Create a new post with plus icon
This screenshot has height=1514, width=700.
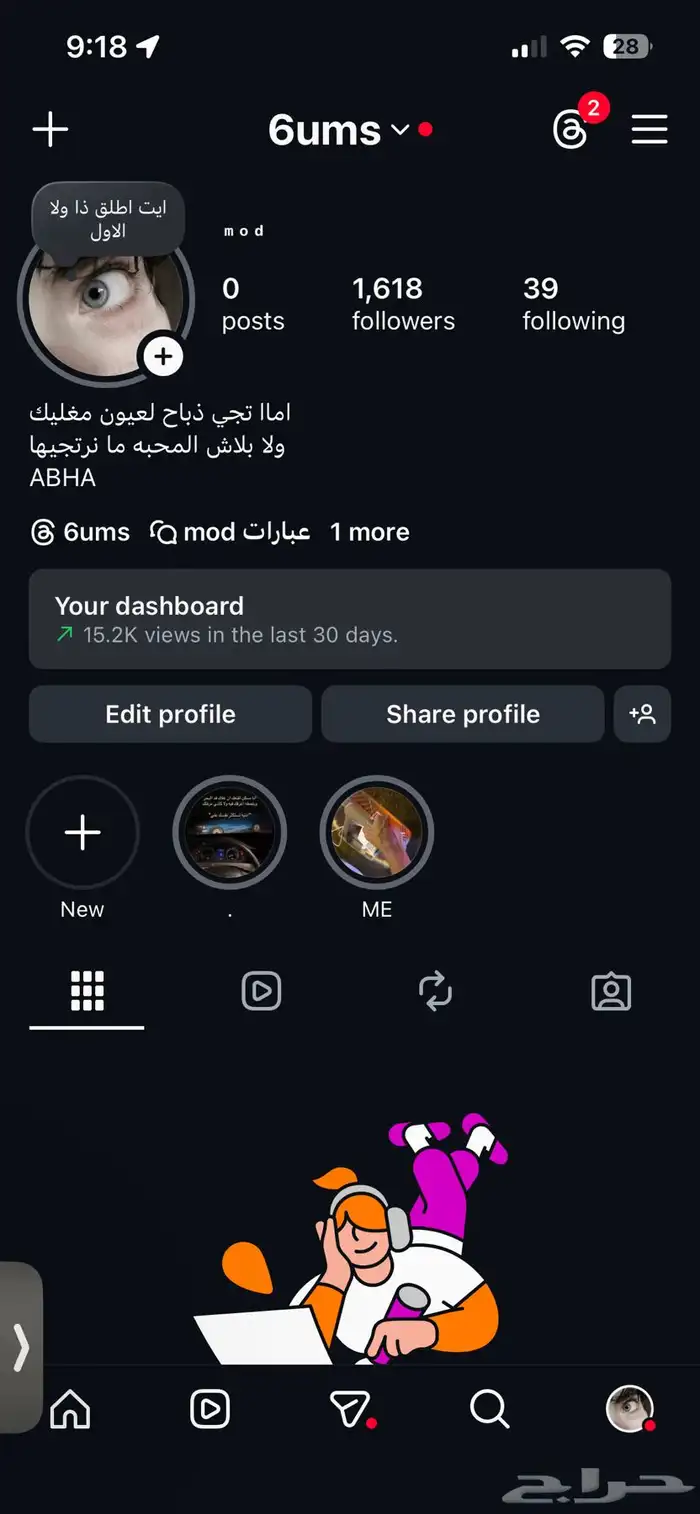pyautogui.click(x=50, y=130)
